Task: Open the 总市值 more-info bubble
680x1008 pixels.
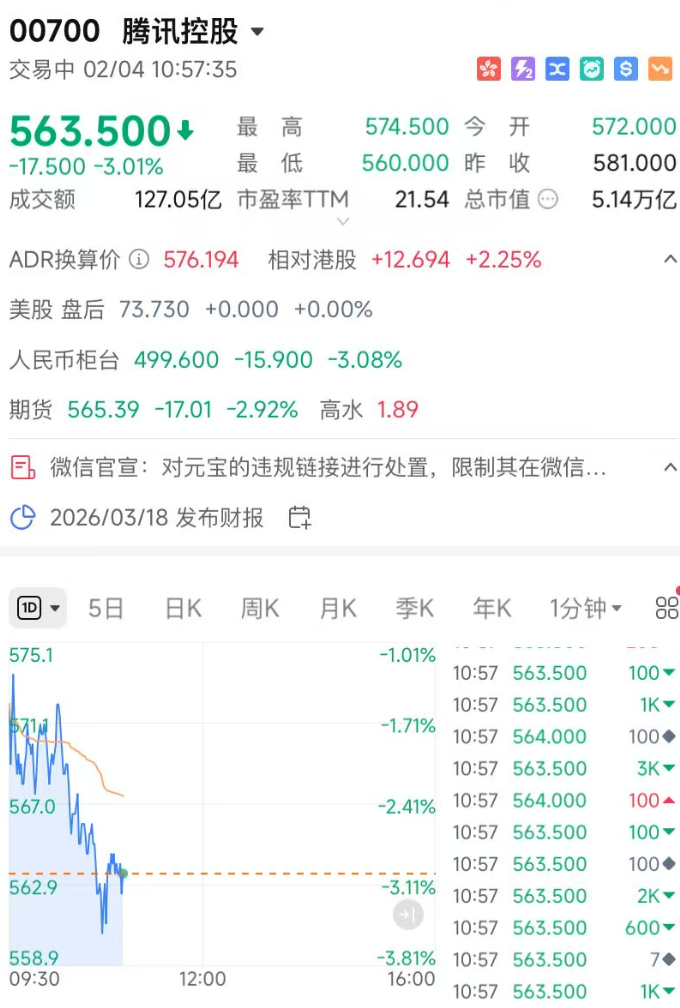Action: (x=548, y=199)
